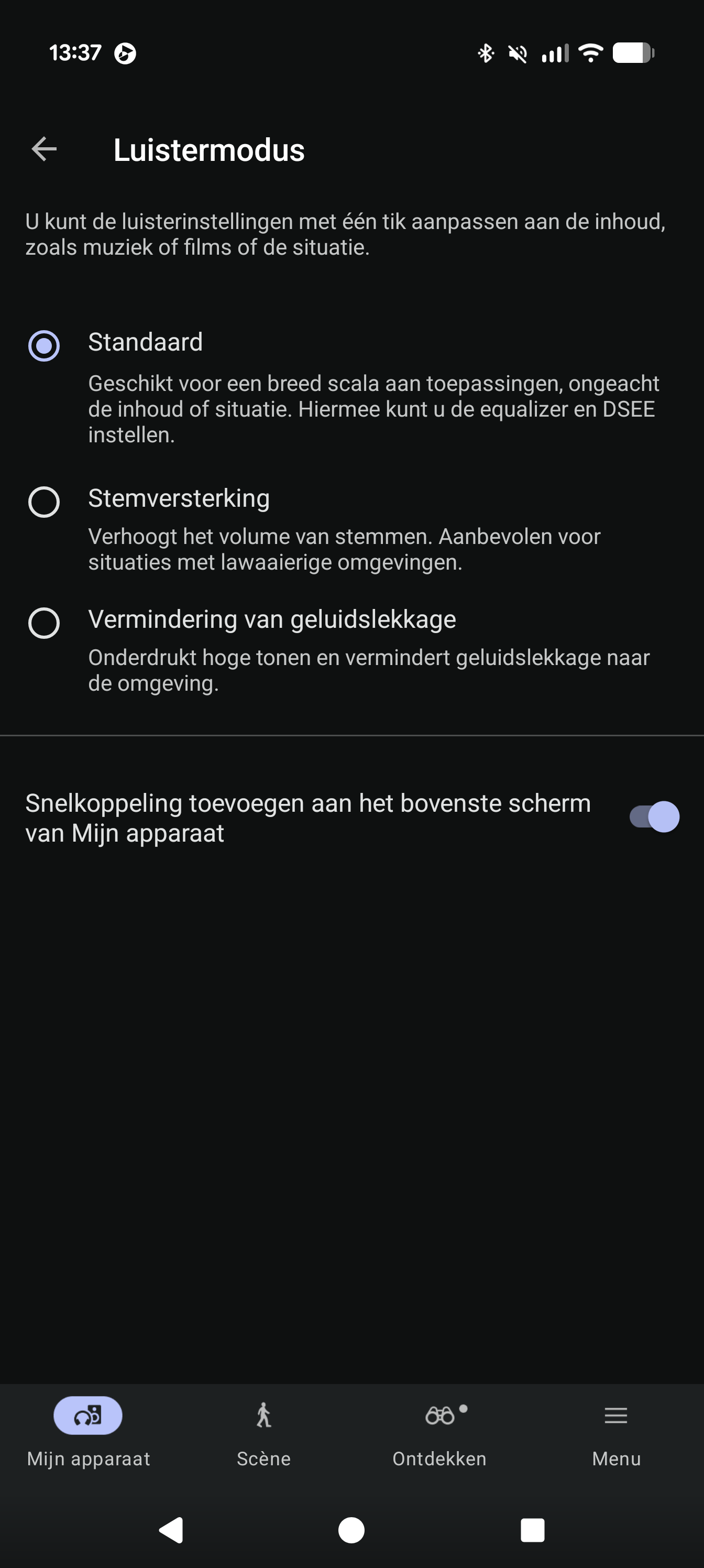
Task: Select the Standaard listening mode
Action: tap(44, 346)
